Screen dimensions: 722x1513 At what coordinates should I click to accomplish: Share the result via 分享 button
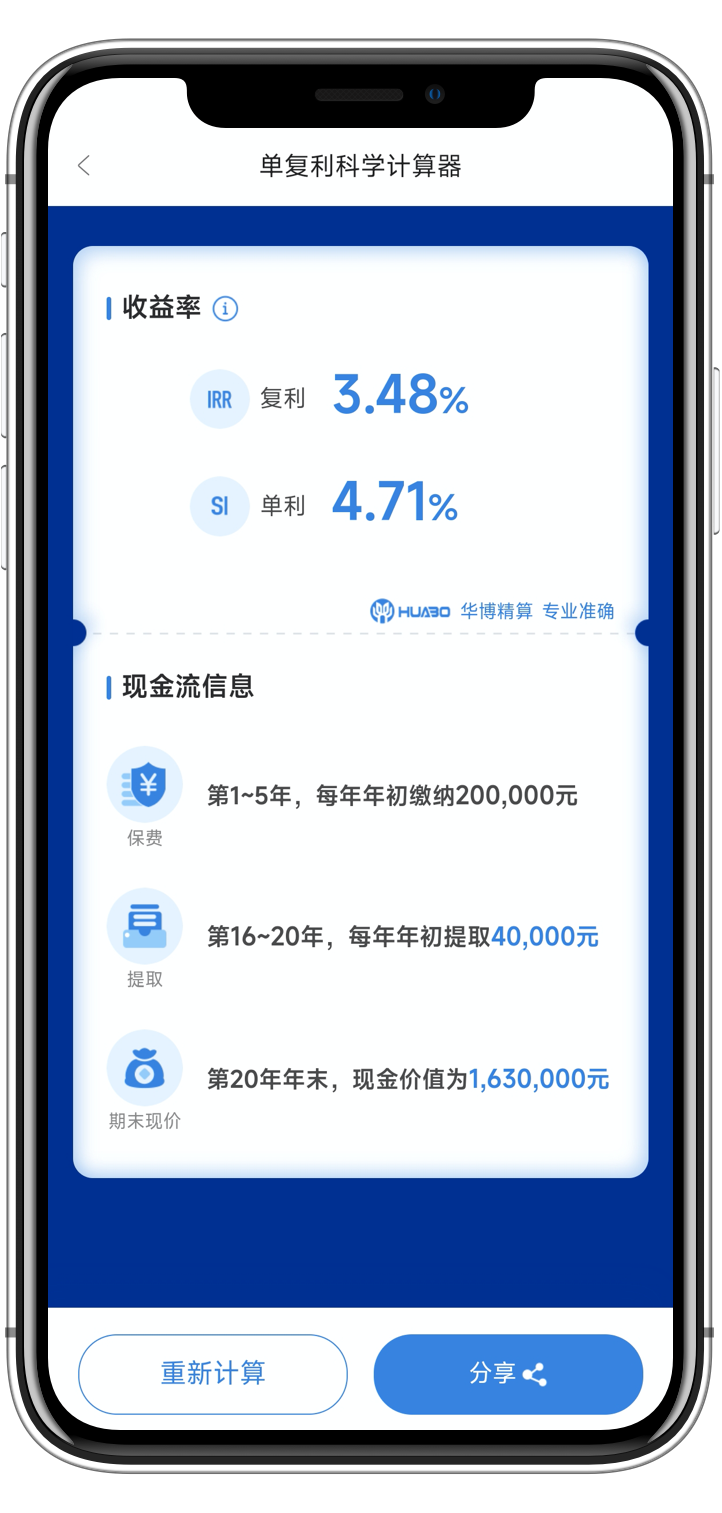pos(508,1374)
